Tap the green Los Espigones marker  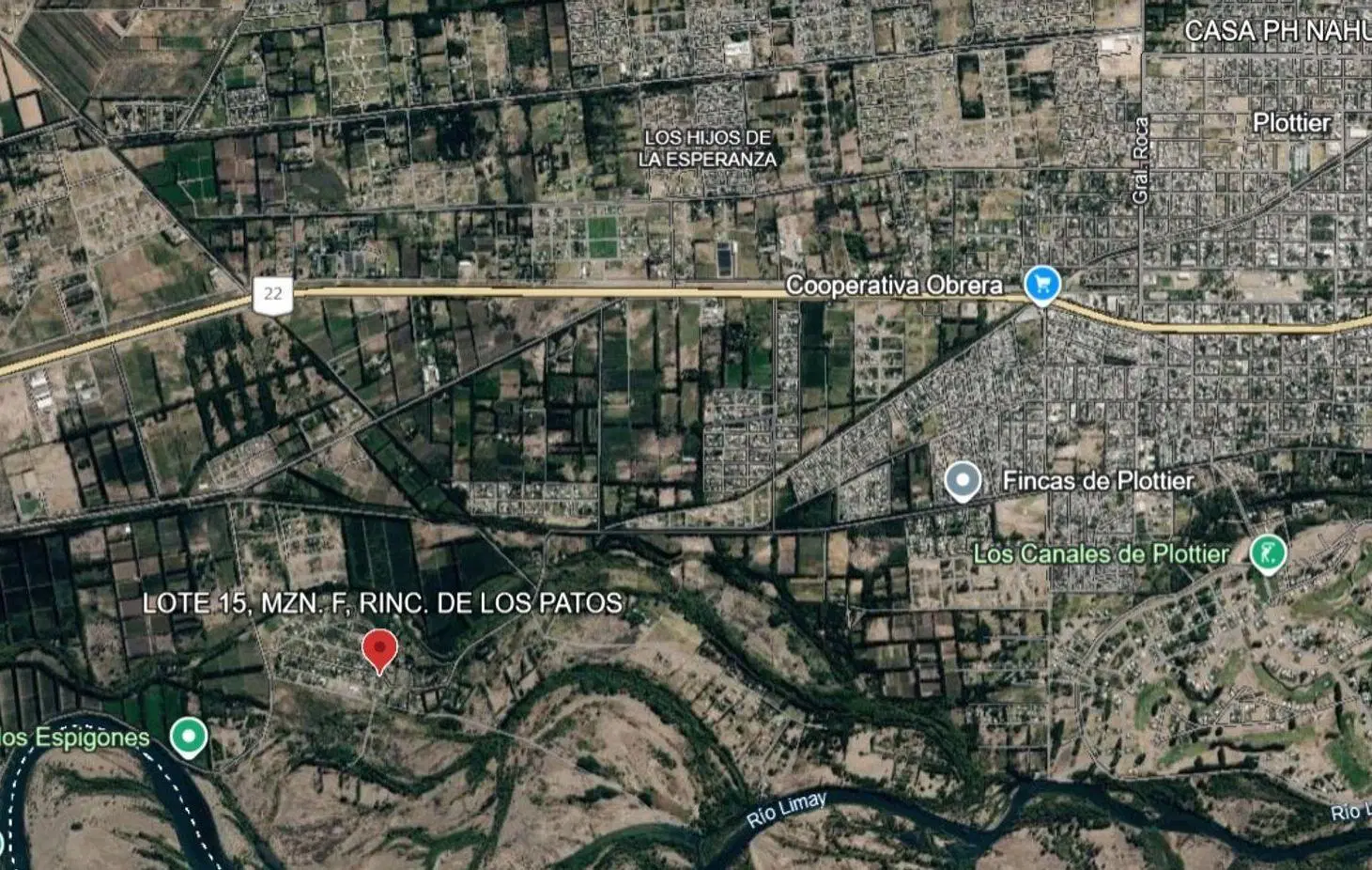[189, 738]
